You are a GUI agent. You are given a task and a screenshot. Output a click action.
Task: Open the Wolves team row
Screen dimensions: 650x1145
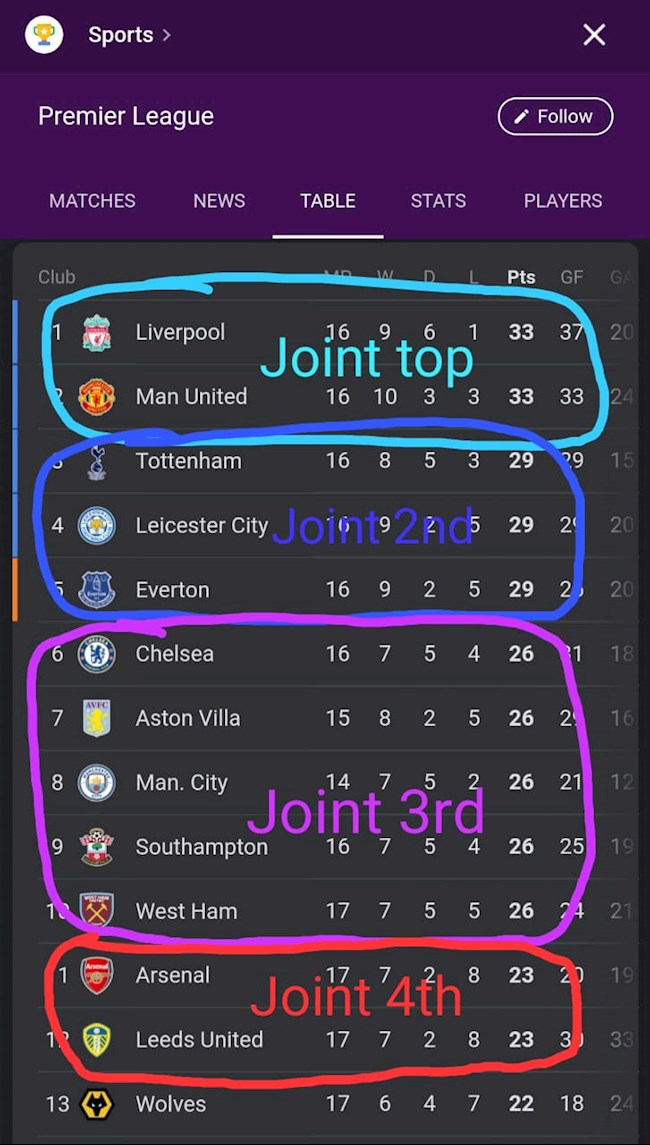[x=171, y=1104]
